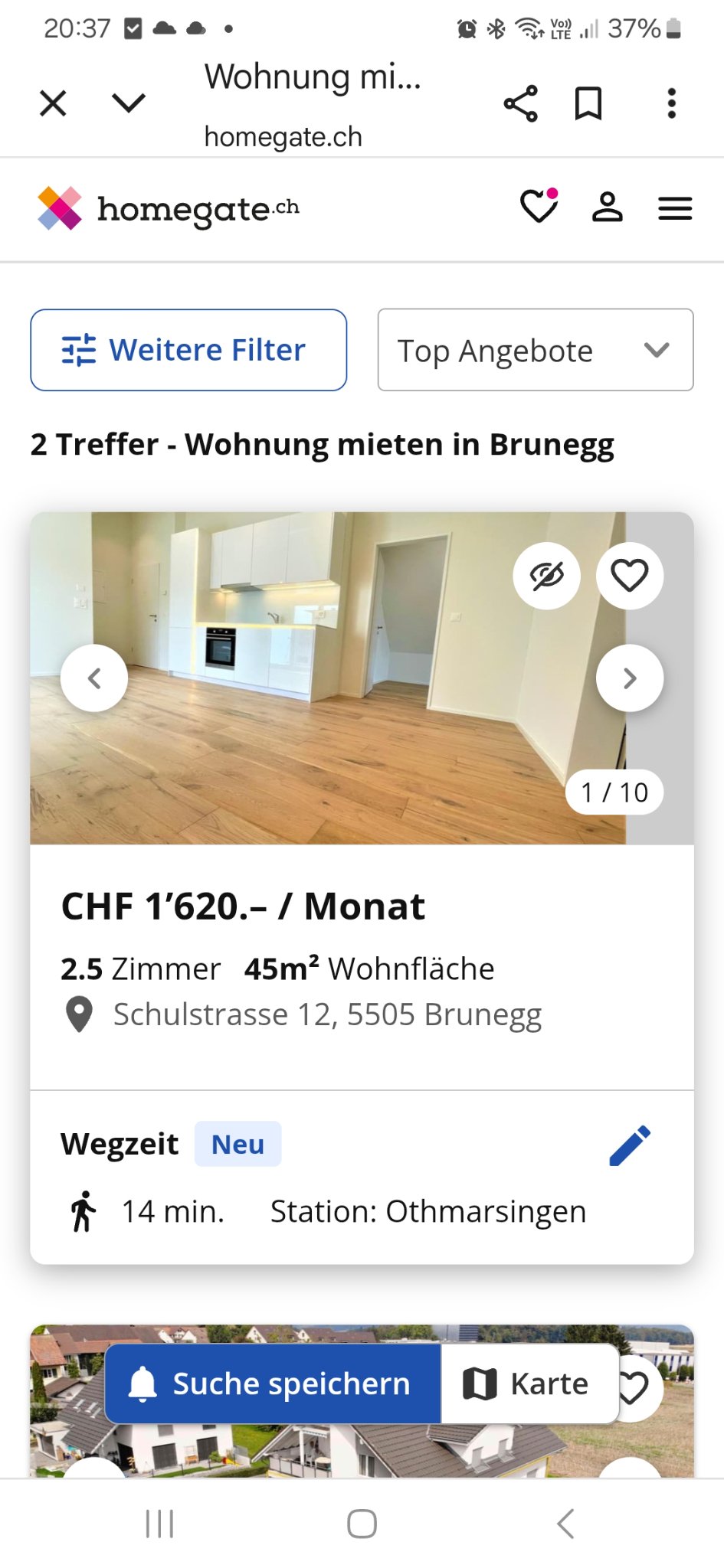The image size is (724, 1568).
Task: Edit the Wegzeit travel time
Action: click(630, 1145)
